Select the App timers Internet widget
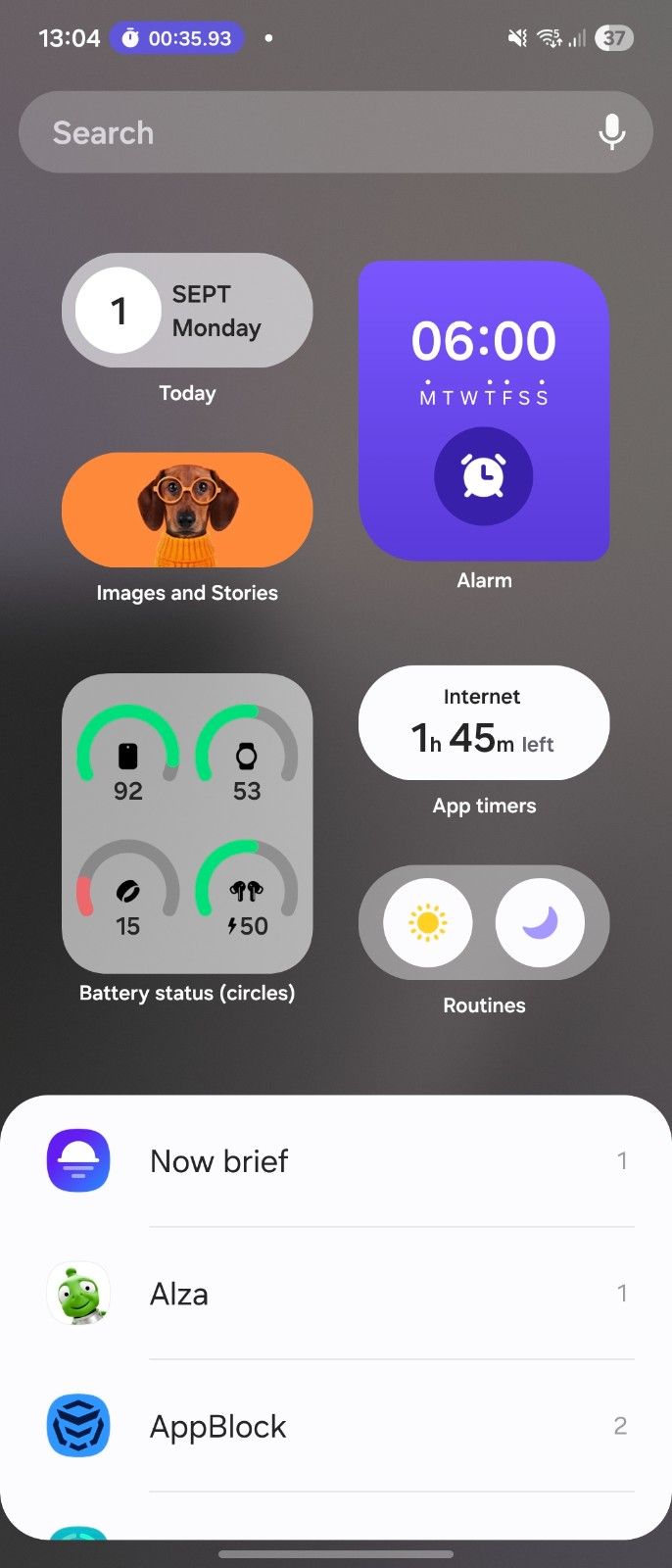 (484, 723)
